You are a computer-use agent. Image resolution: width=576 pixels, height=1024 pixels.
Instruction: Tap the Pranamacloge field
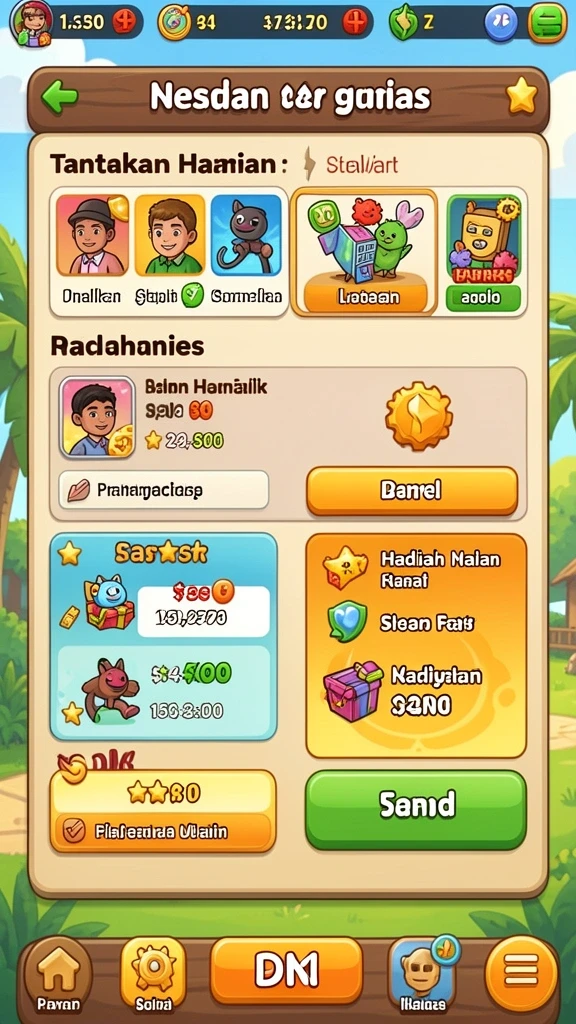[x=164, y=490]
